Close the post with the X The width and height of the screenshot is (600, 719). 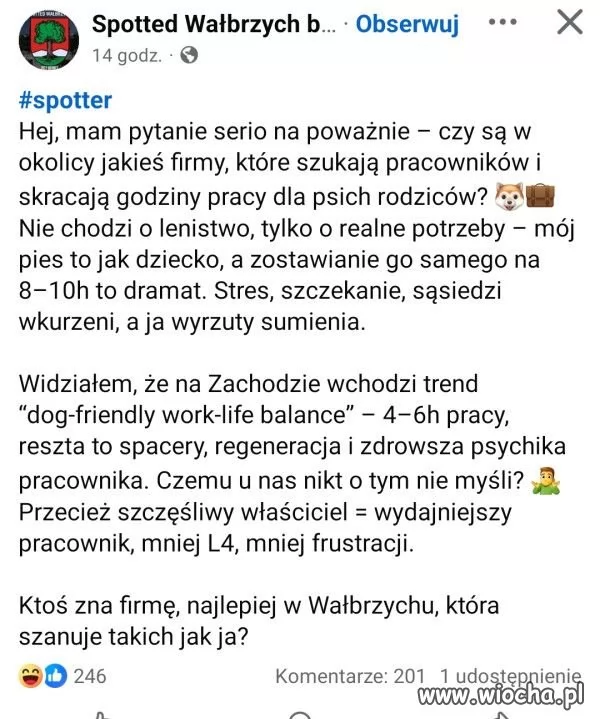point(568,23)
